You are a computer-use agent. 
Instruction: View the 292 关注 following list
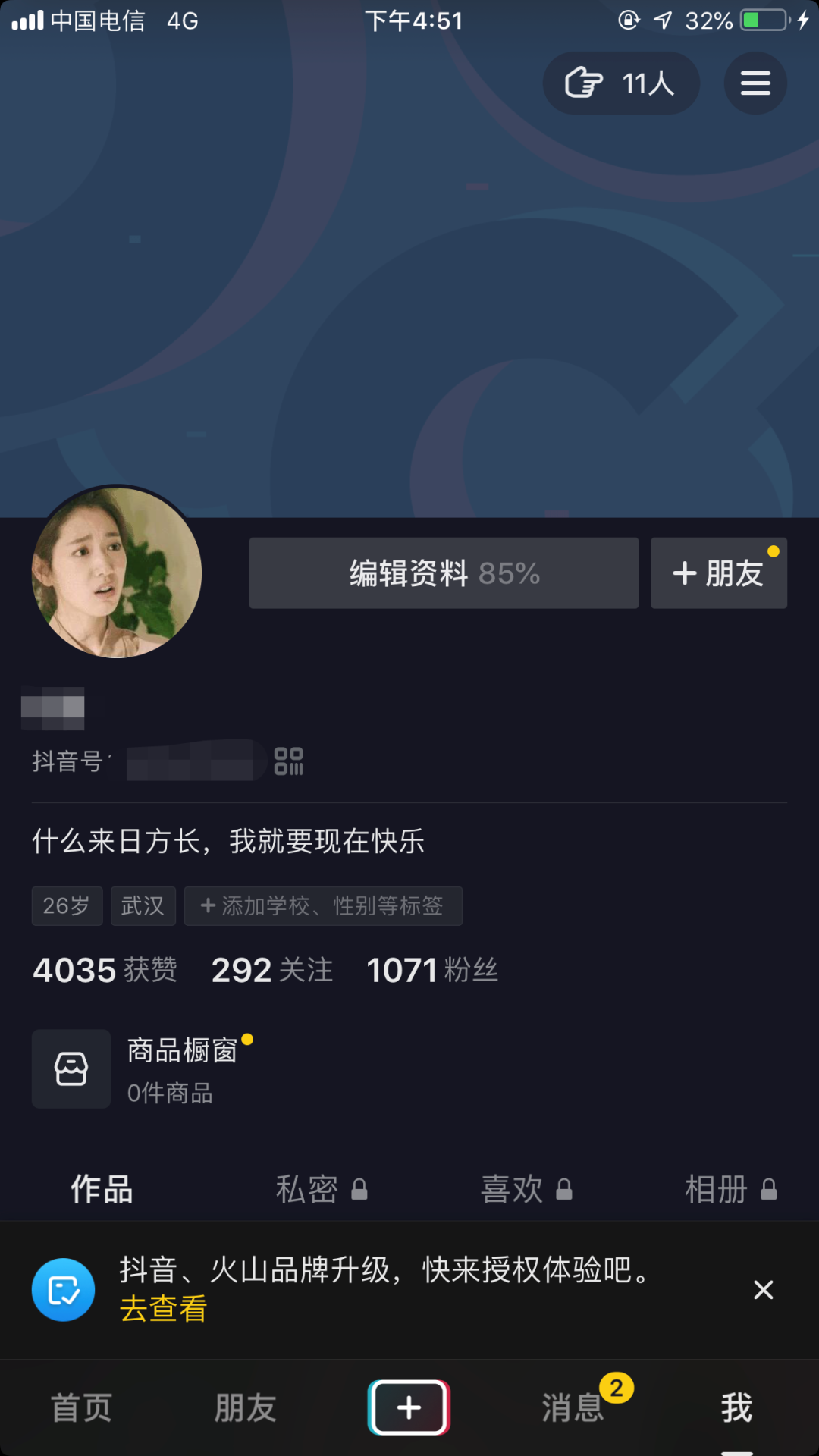[272, 970]
